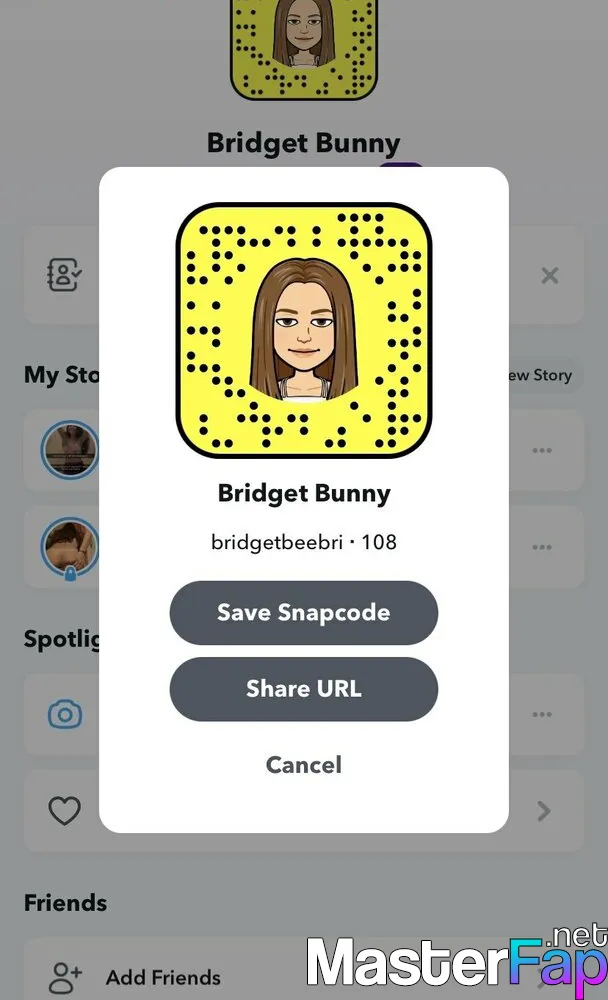Cancel the Snapcode dialog
608x1000 pixels.
(304, 765)
